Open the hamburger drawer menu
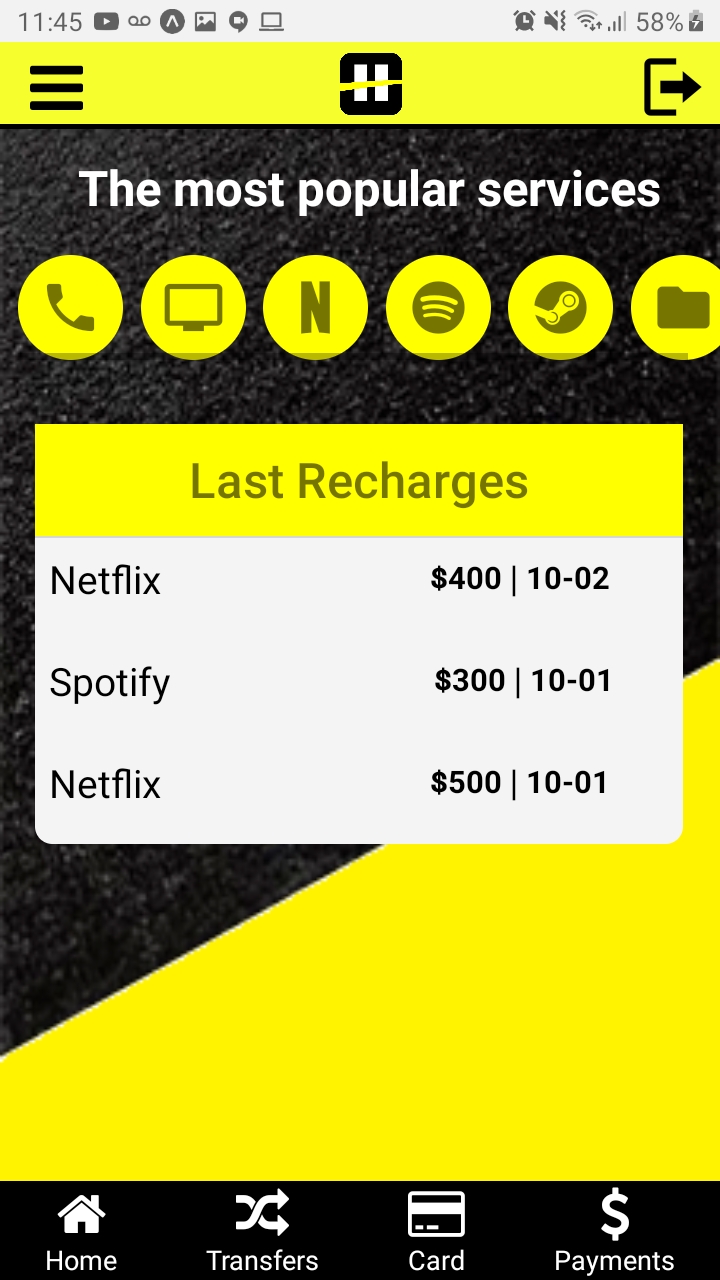720x1280 pixels. pyautogui.click(x=57, y=87)
